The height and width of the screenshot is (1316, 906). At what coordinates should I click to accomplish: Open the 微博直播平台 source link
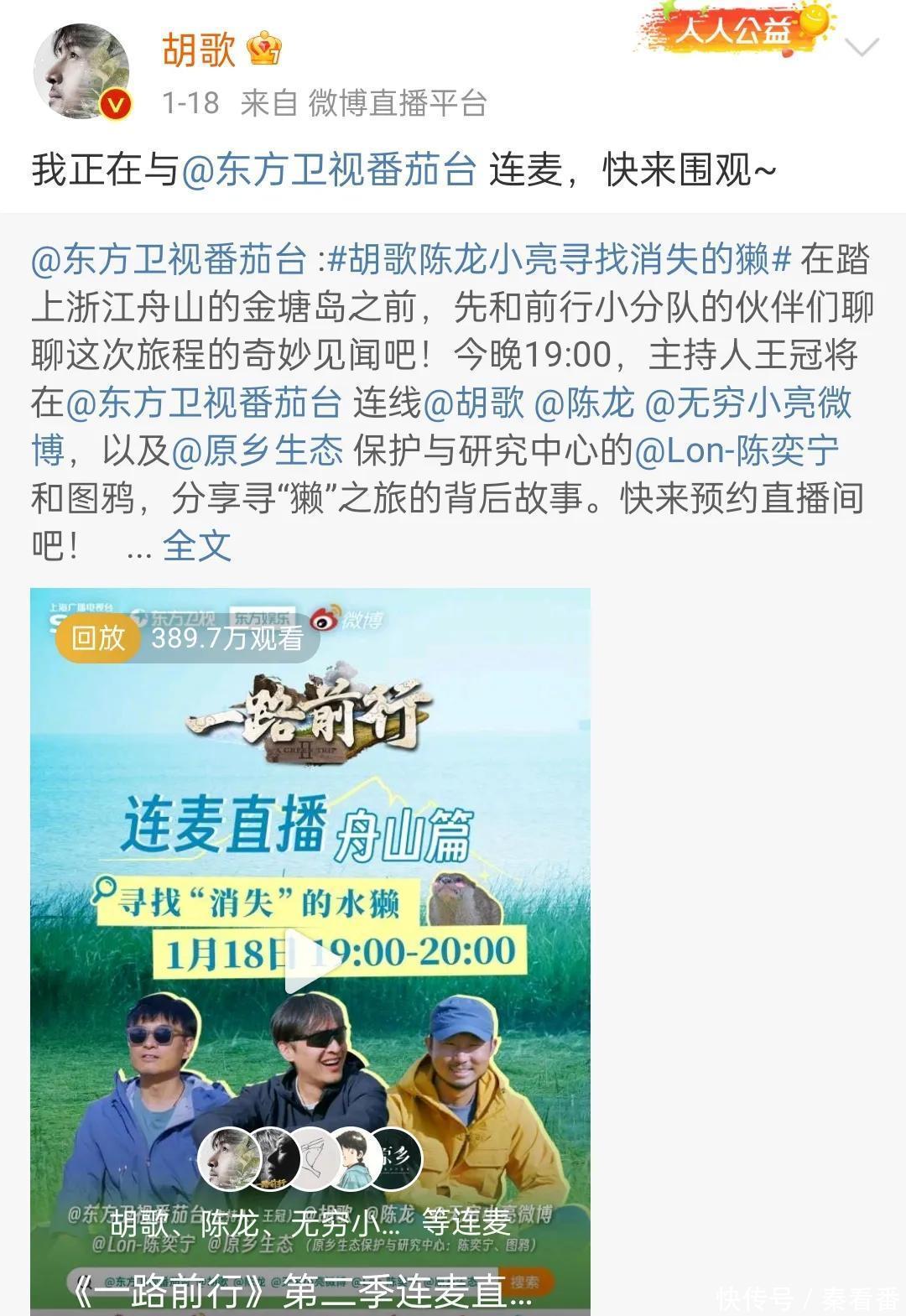point(397,103)
